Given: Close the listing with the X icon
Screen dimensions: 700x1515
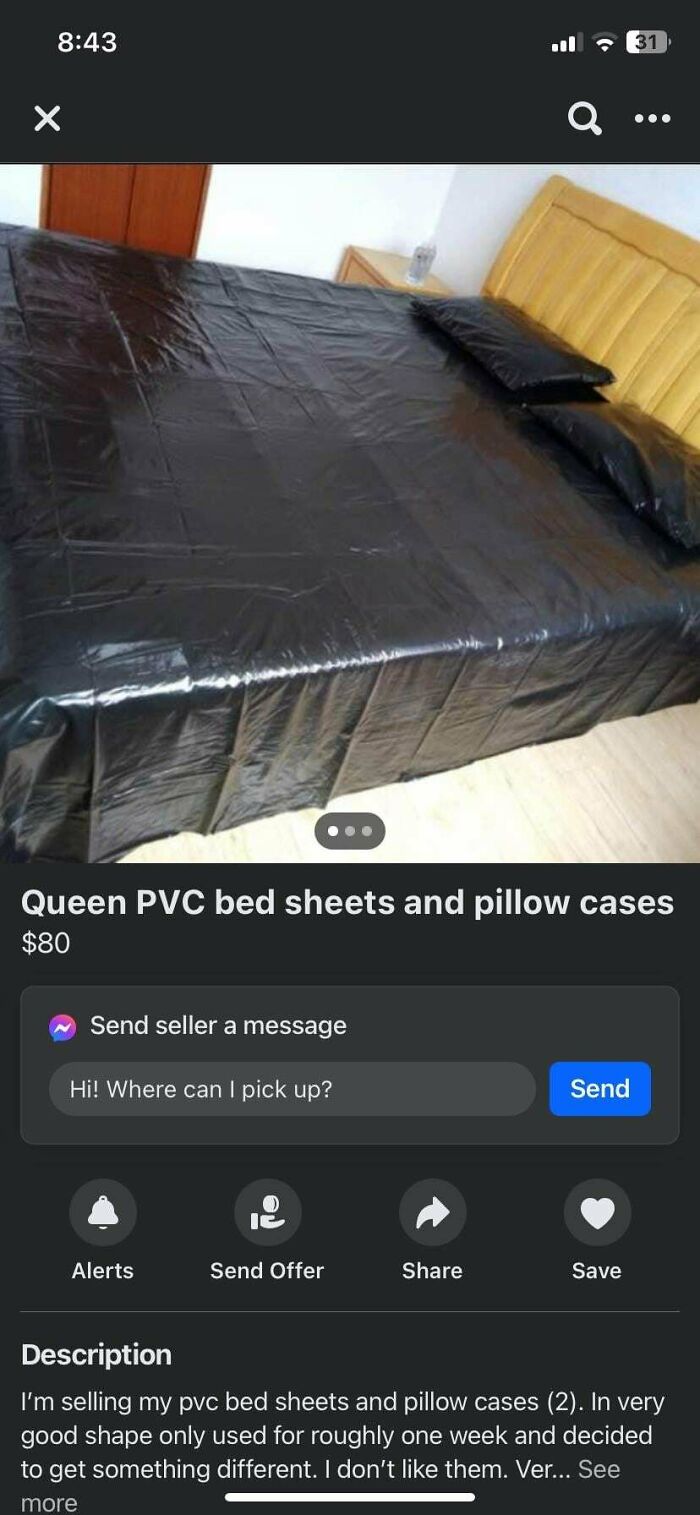Looking at the screenshot, I should (x=47, y=119).
